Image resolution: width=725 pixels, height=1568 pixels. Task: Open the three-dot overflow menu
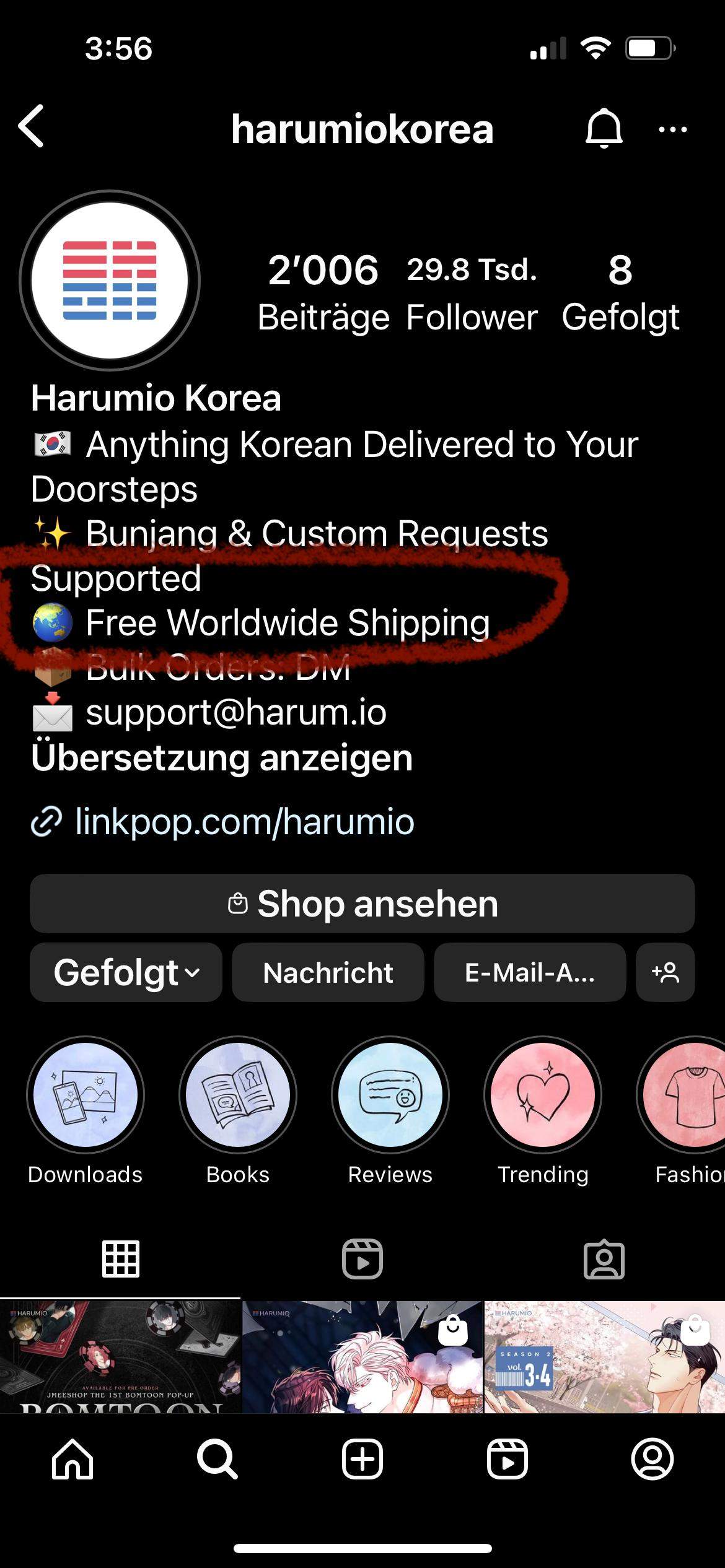(673, 129)
